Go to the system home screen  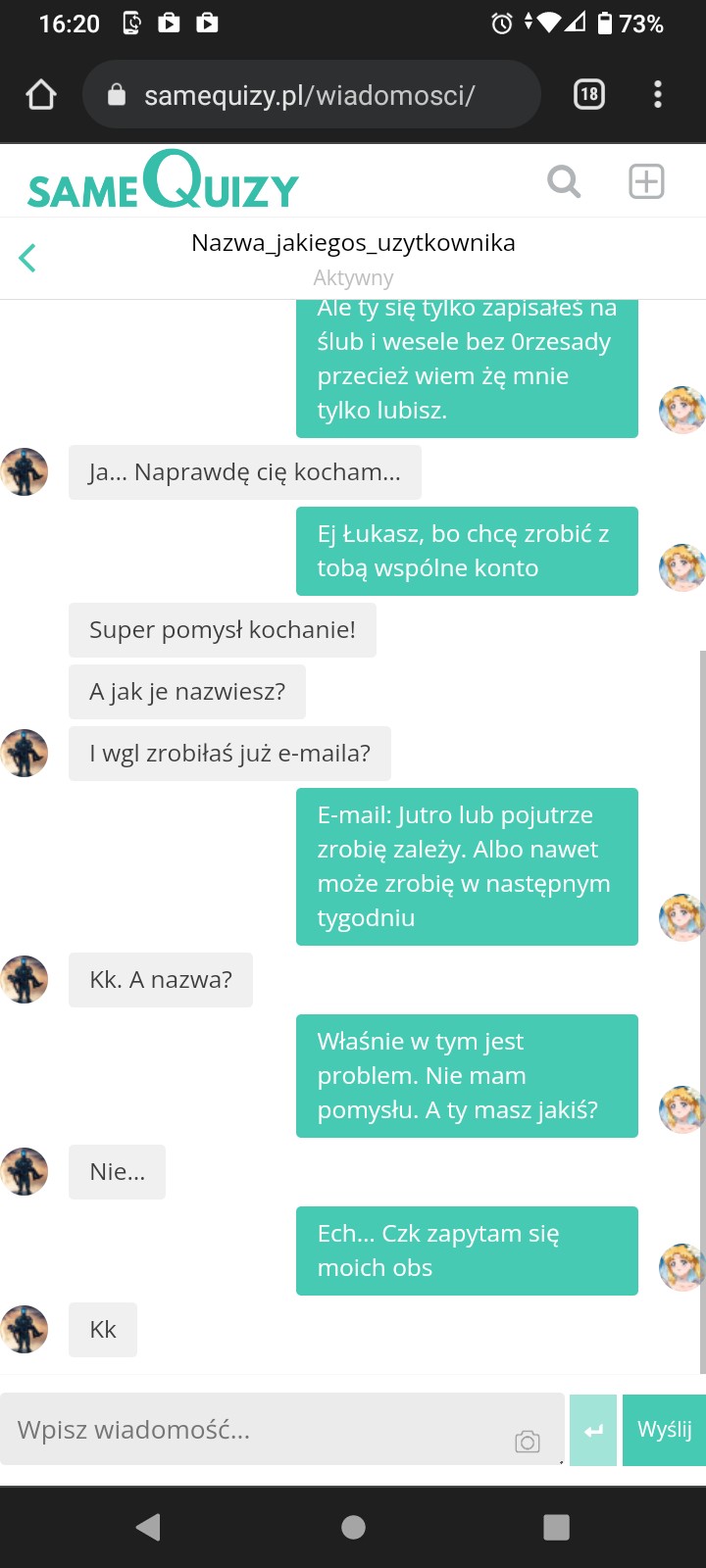(353, 1527)
